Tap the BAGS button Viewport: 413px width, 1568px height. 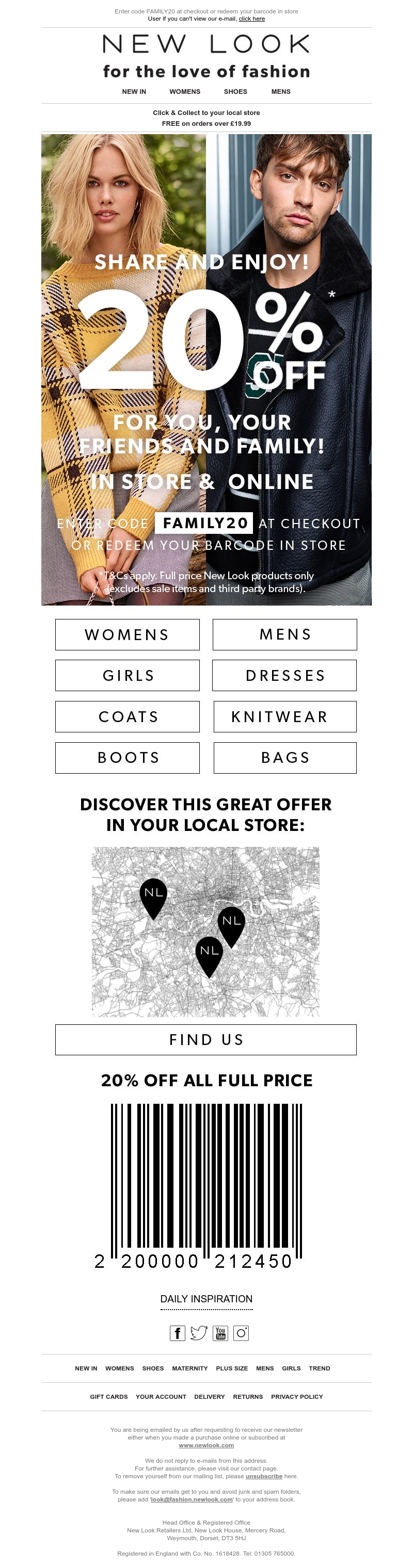click(x=284, y=758)
